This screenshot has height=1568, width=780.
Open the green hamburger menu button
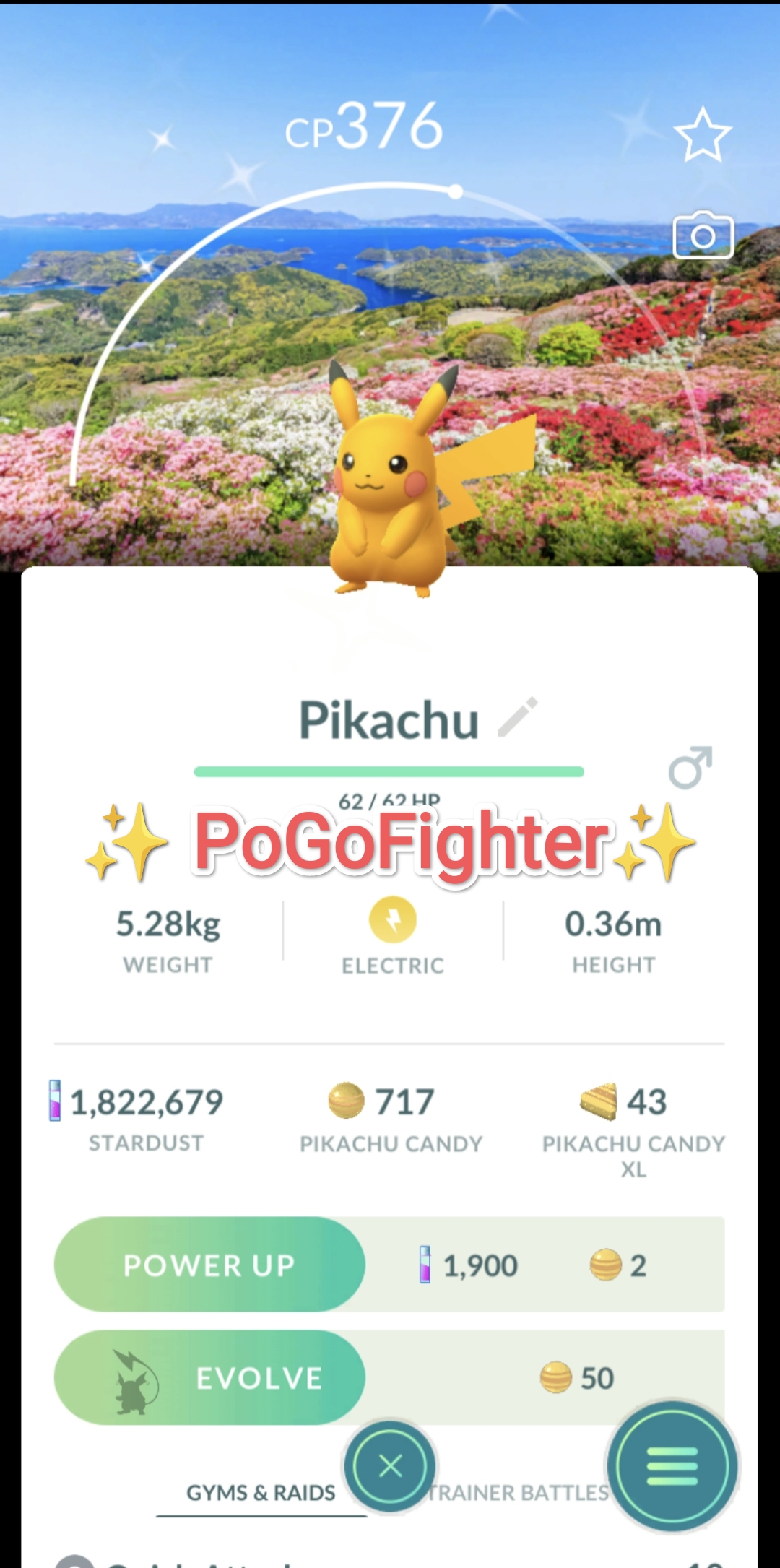pos(672,1465)
